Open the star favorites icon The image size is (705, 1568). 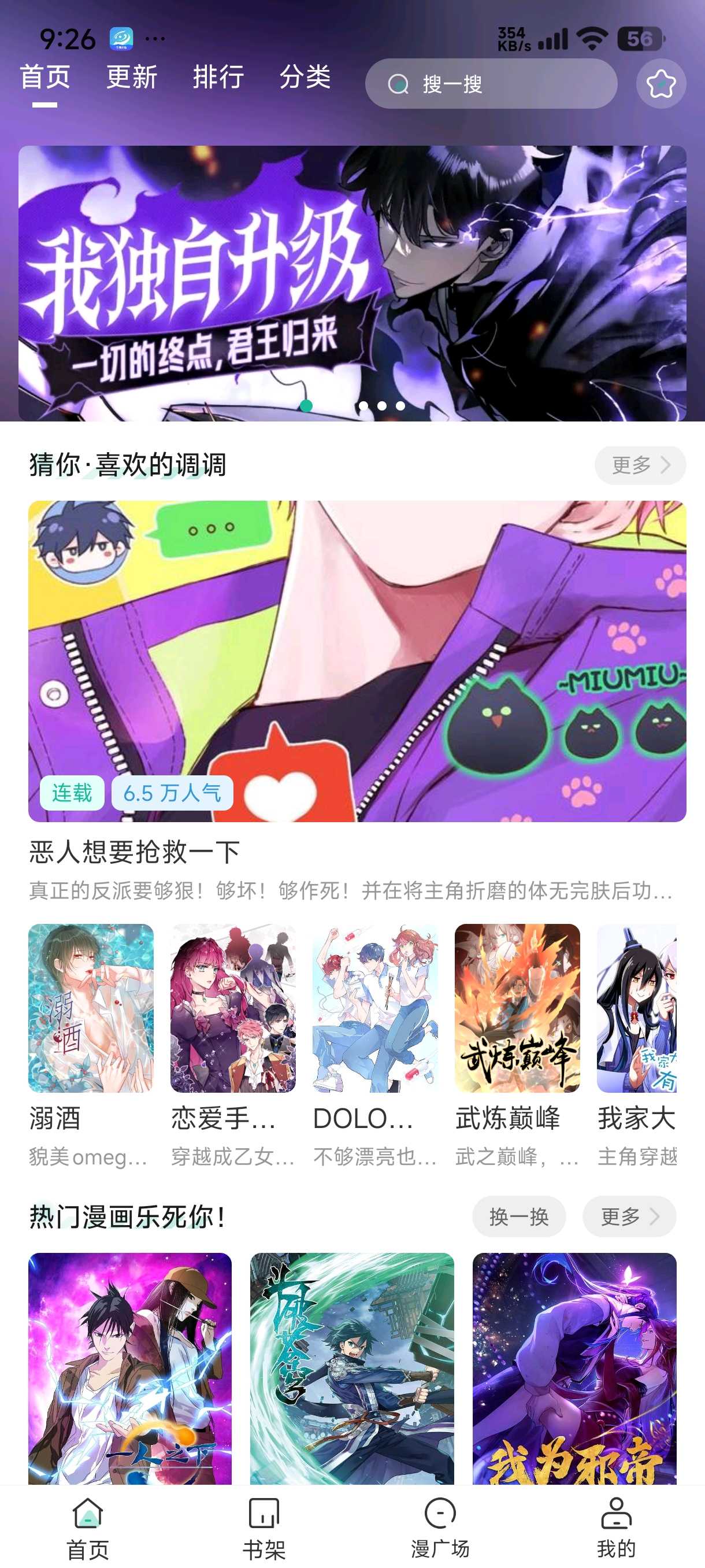pyautogui.click(x=661, y=84)
